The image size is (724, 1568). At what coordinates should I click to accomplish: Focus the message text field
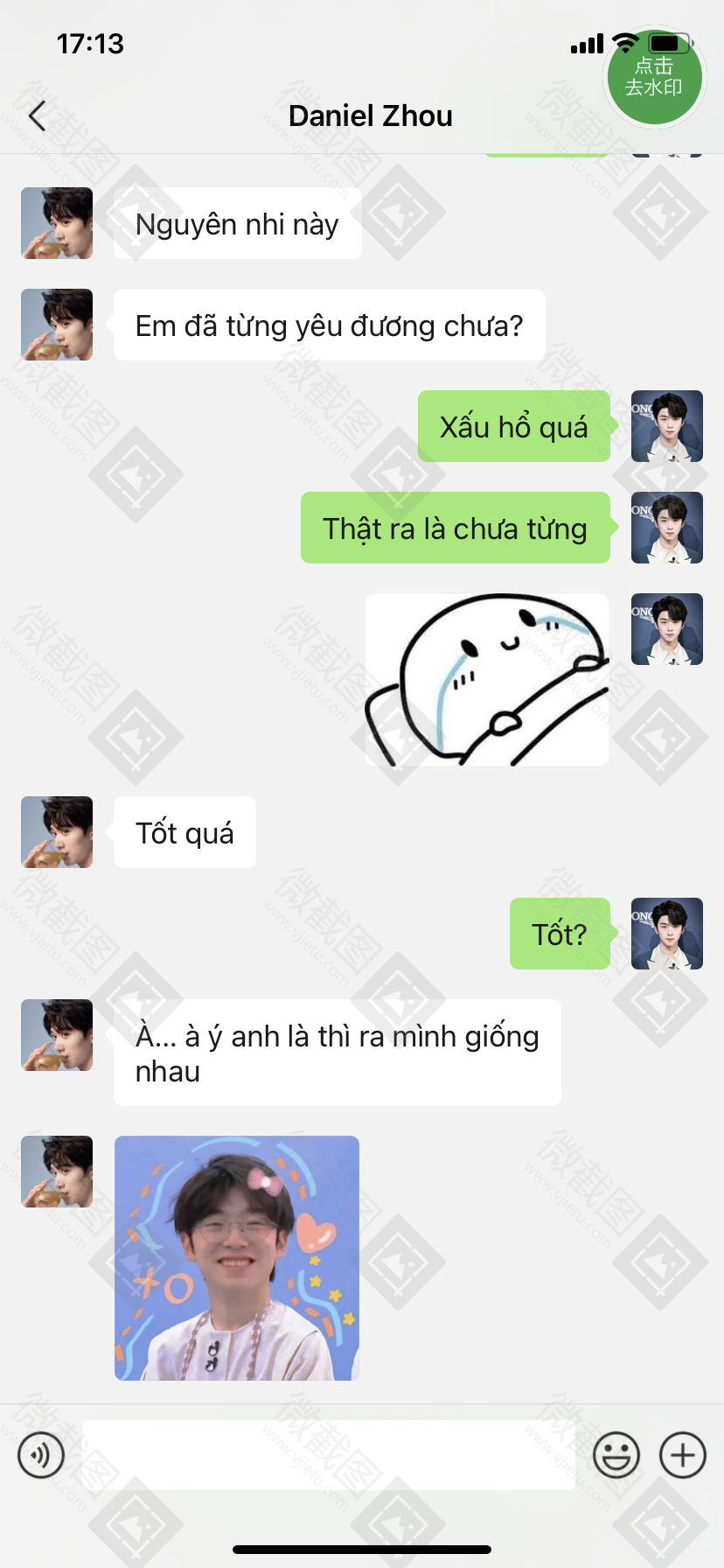tap(329, 1455)
